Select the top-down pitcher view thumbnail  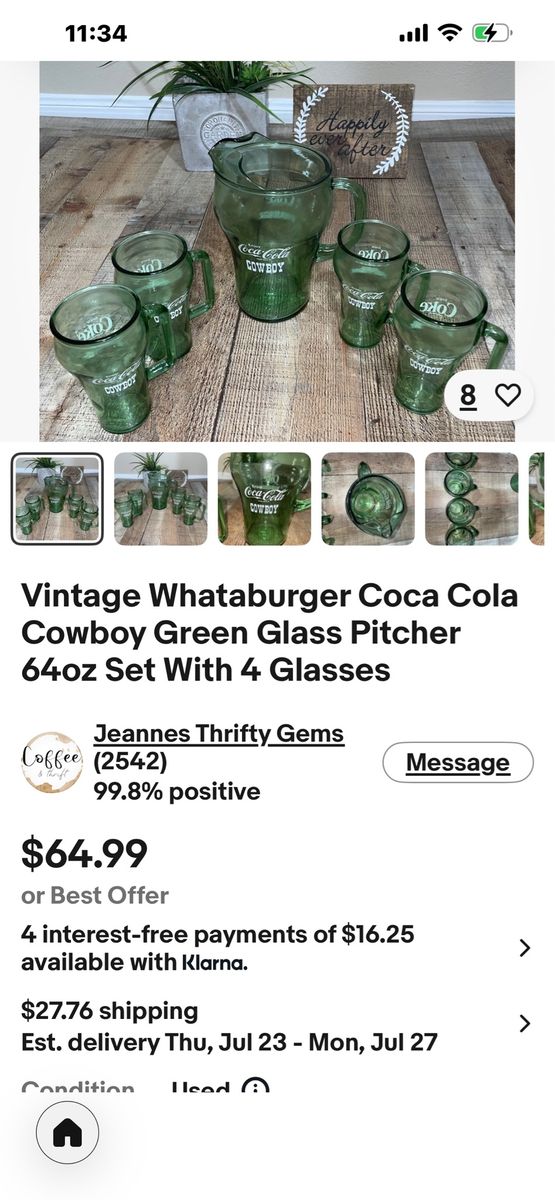pos(368,498)
